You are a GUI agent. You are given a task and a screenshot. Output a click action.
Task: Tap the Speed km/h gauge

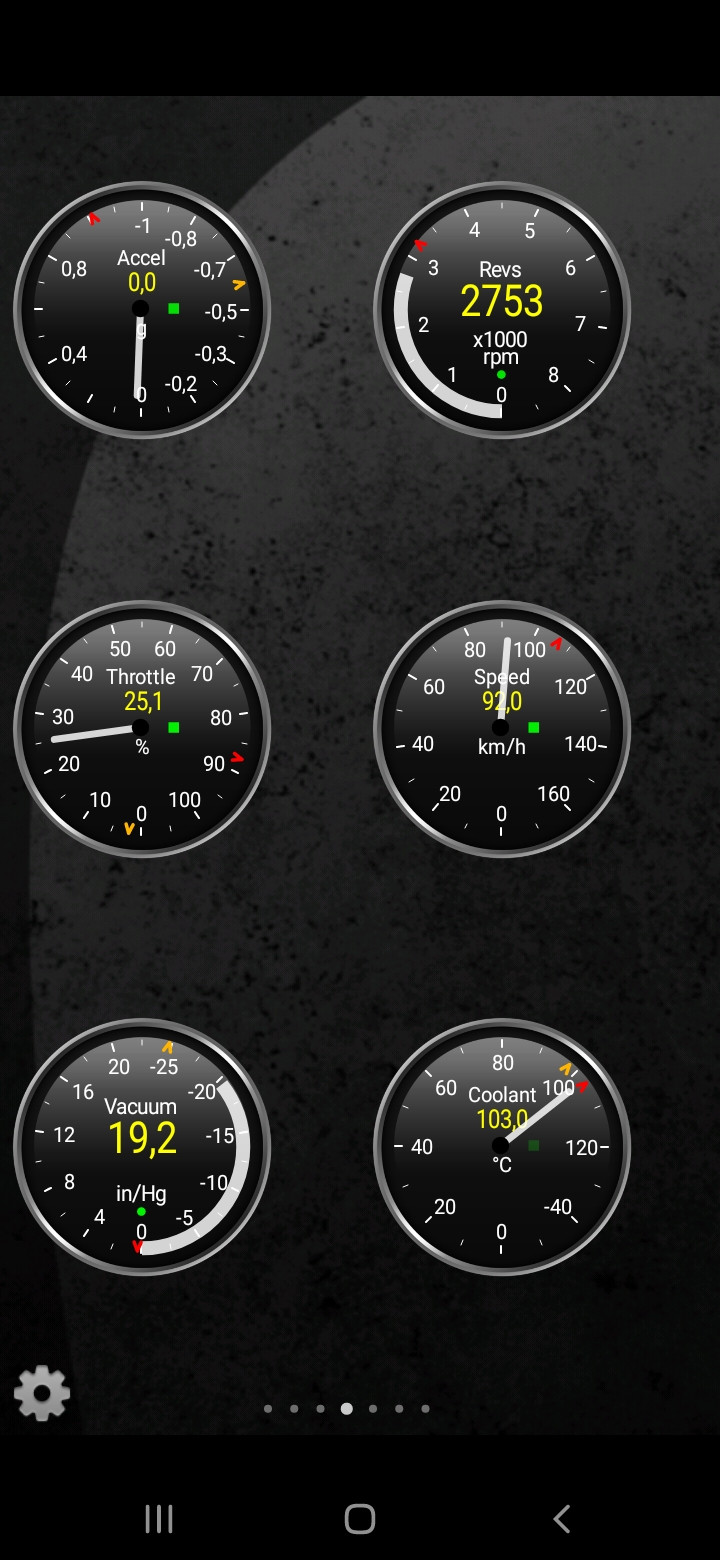(501, 728)
